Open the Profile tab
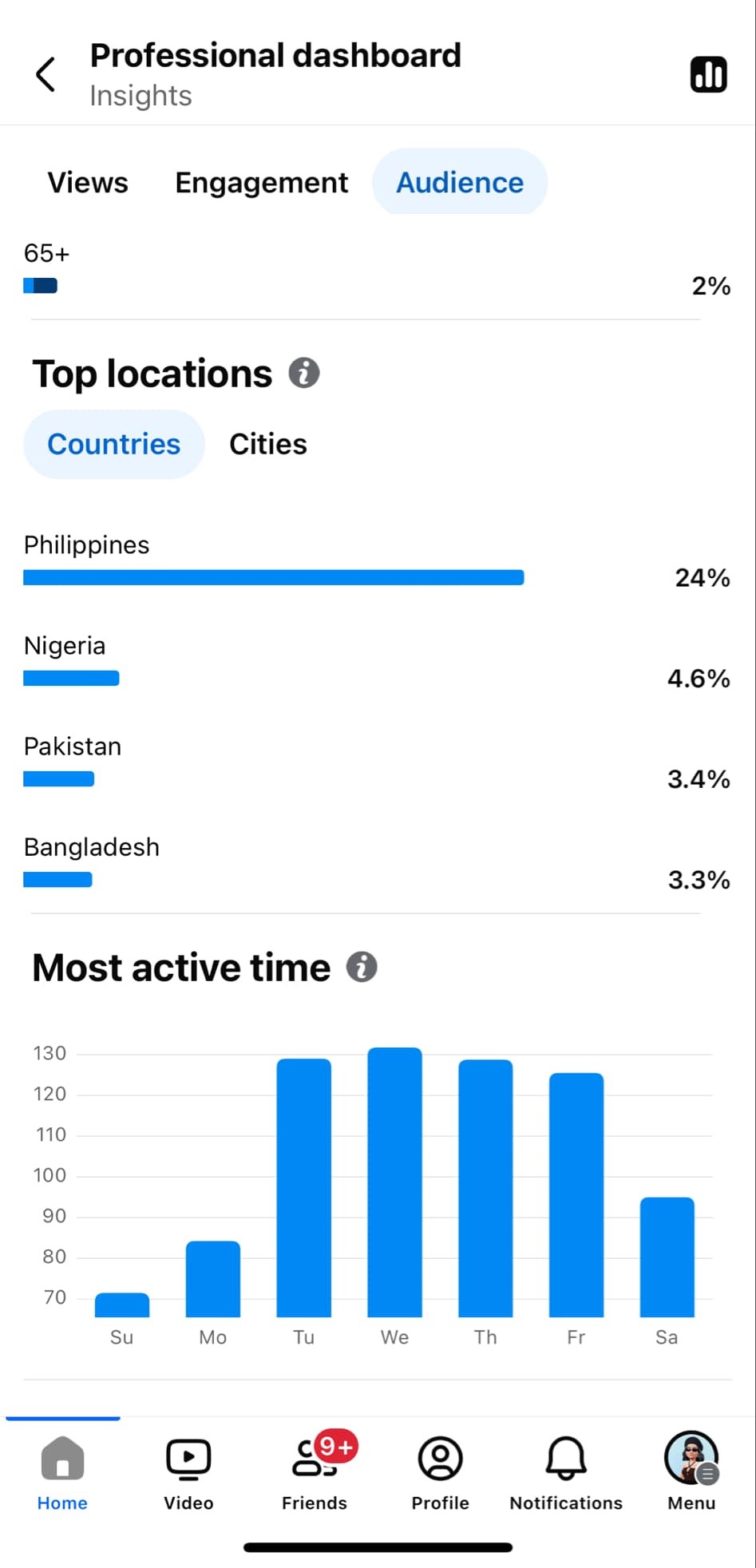The image size is (756, 1568). click(440, 1473)
